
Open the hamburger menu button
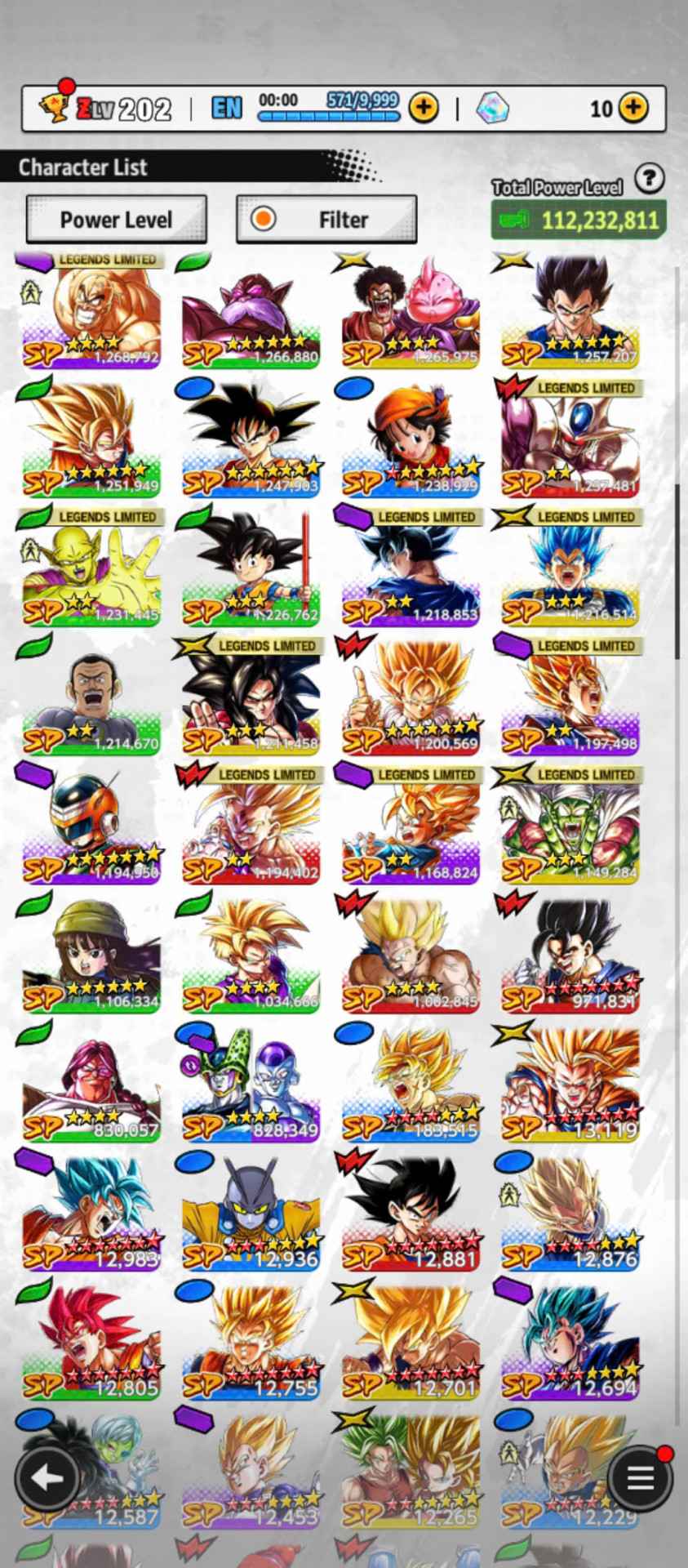[640, 1477]
